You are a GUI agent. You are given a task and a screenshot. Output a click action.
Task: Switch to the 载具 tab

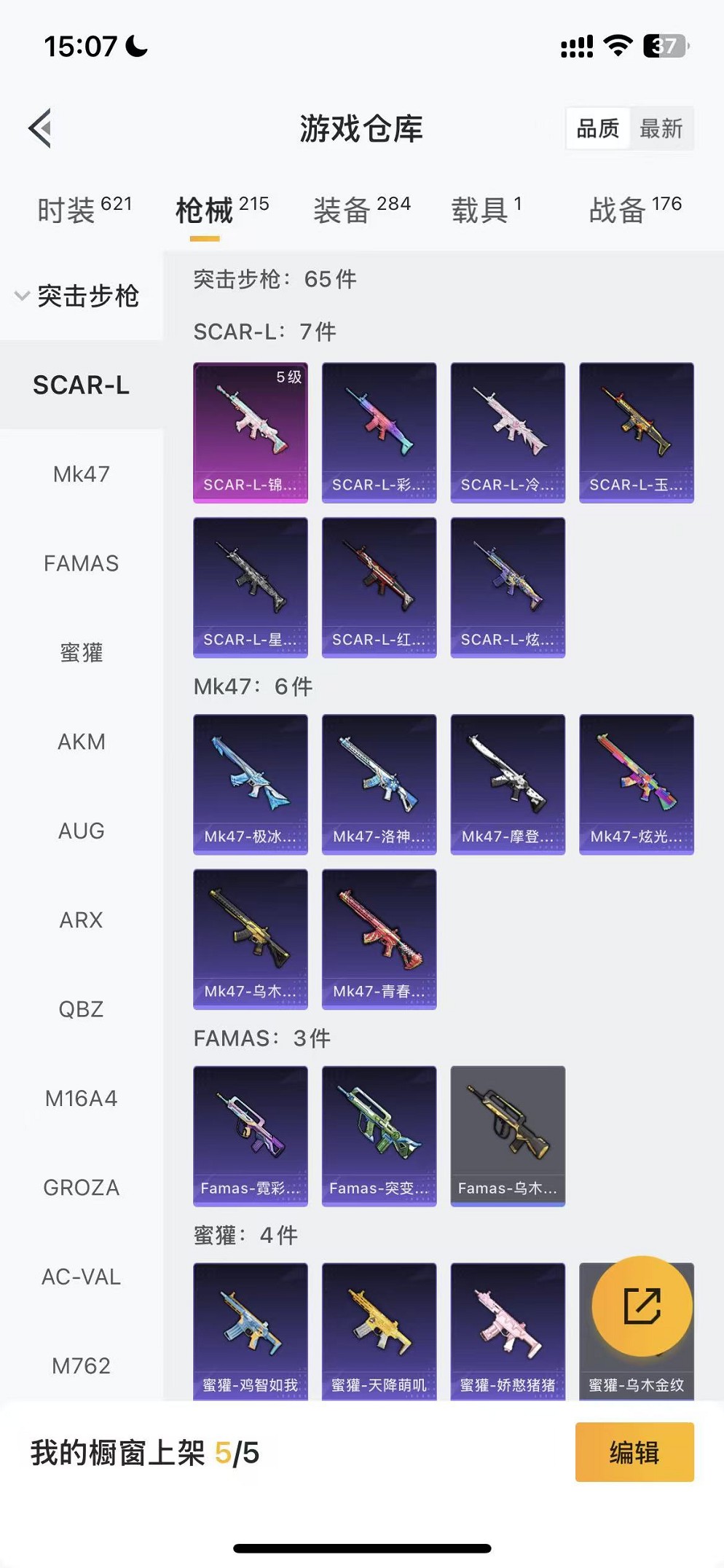point(486,210)
